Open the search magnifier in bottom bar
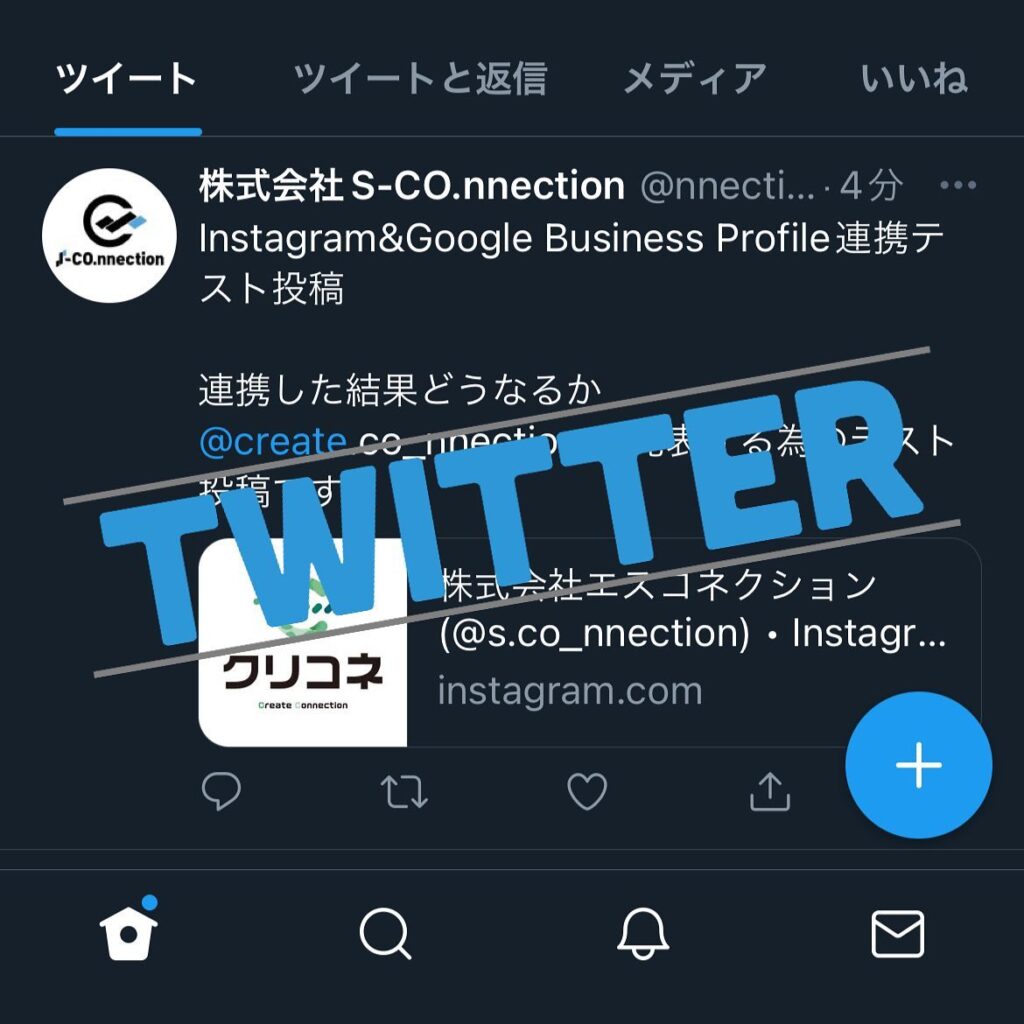Screen dimensions: 1024x1024 click(385, 935)
